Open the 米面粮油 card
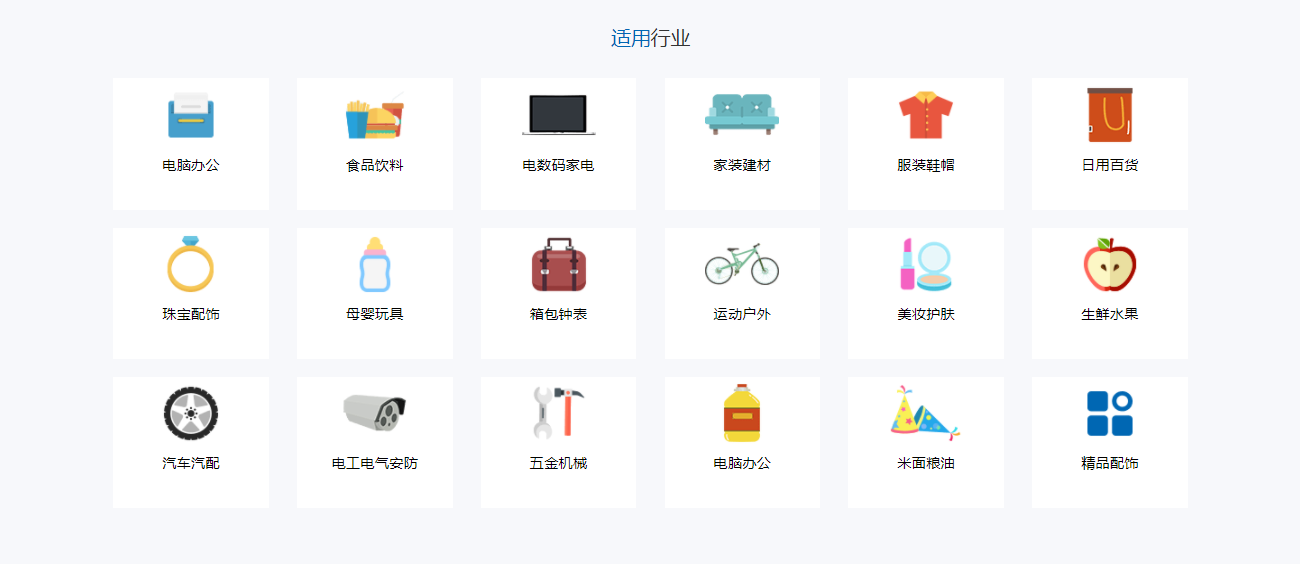 [926, 442]
